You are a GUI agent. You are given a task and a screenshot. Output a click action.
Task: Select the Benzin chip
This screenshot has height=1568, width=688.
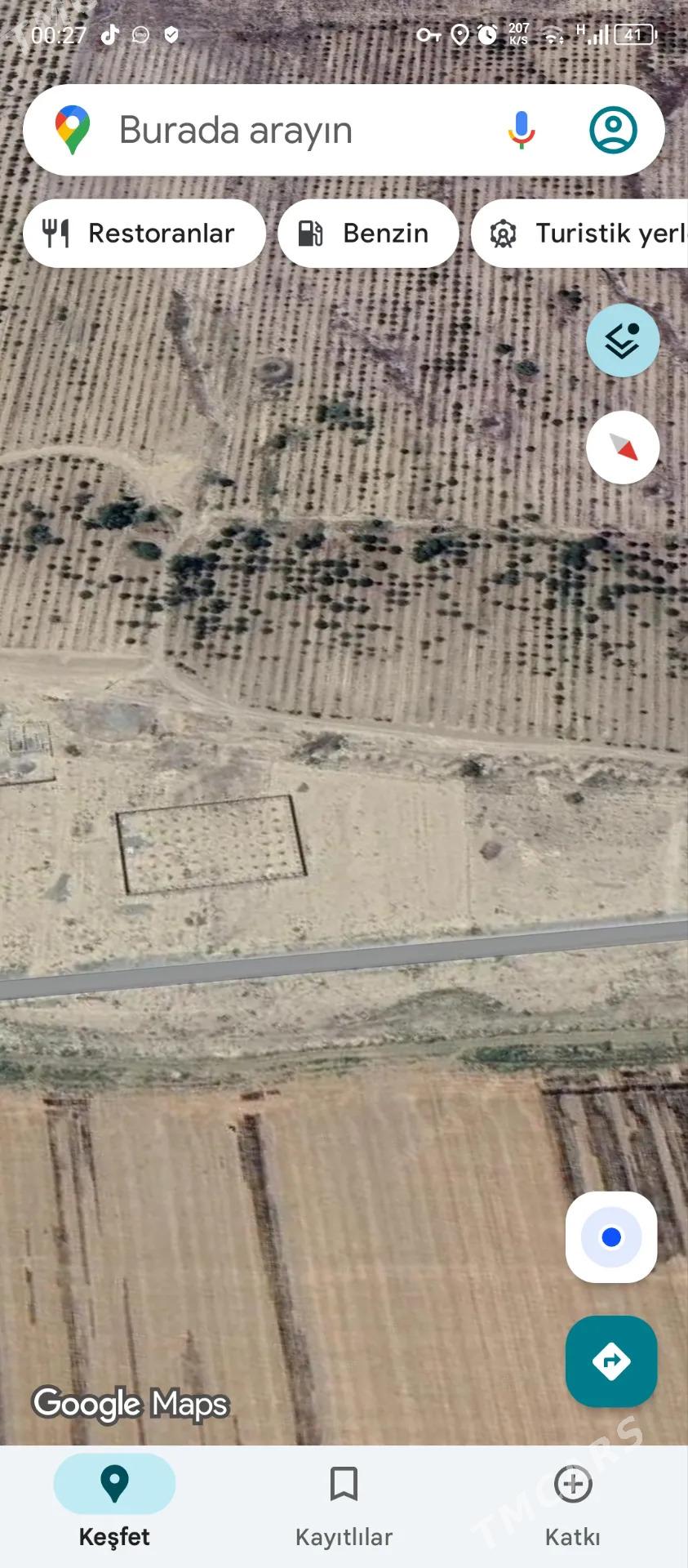368,234
